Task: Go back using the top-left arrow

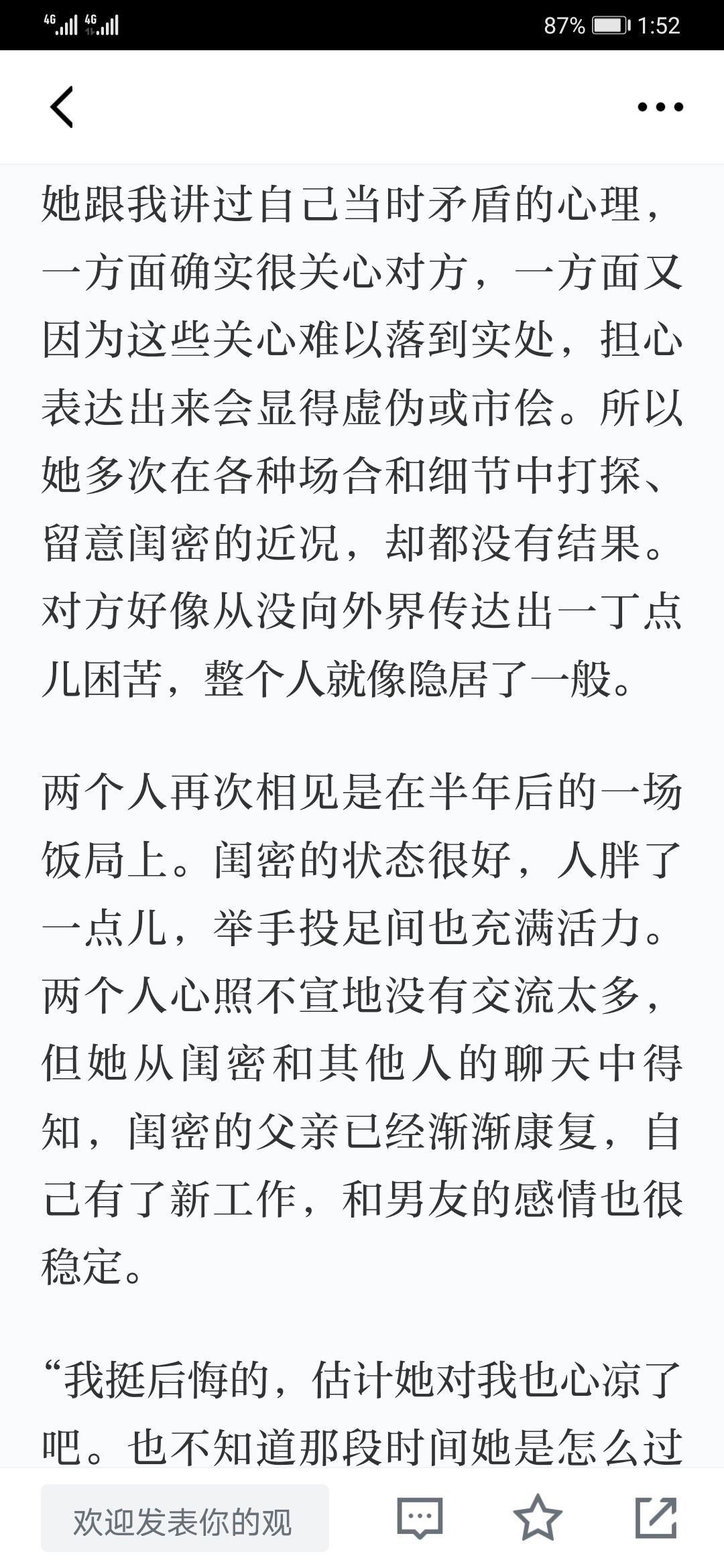Action: click(62, 107)
